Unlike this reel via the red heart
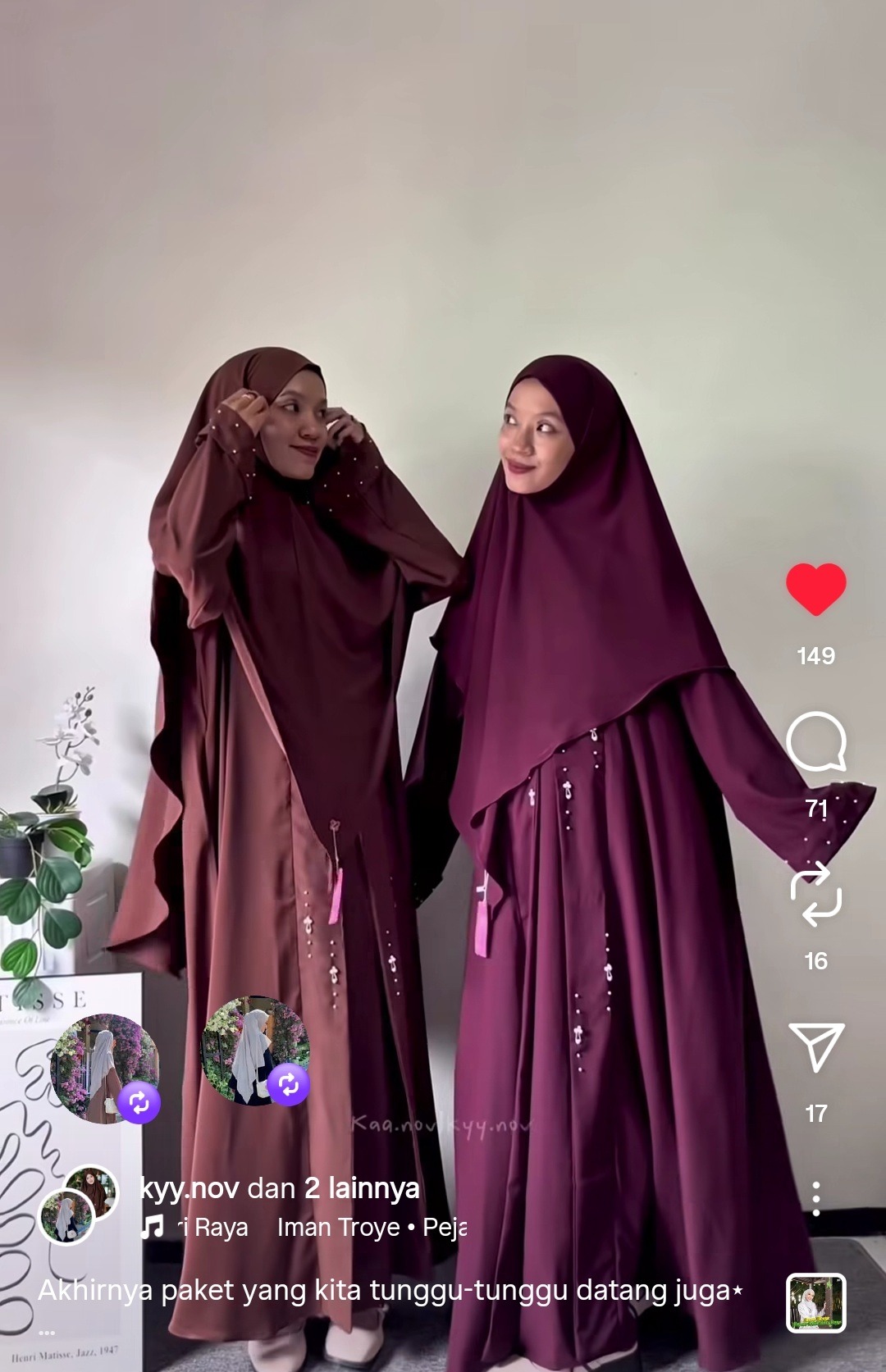Screen dimensions: 886x1372 pyautogui.click(x=815, y=589)
